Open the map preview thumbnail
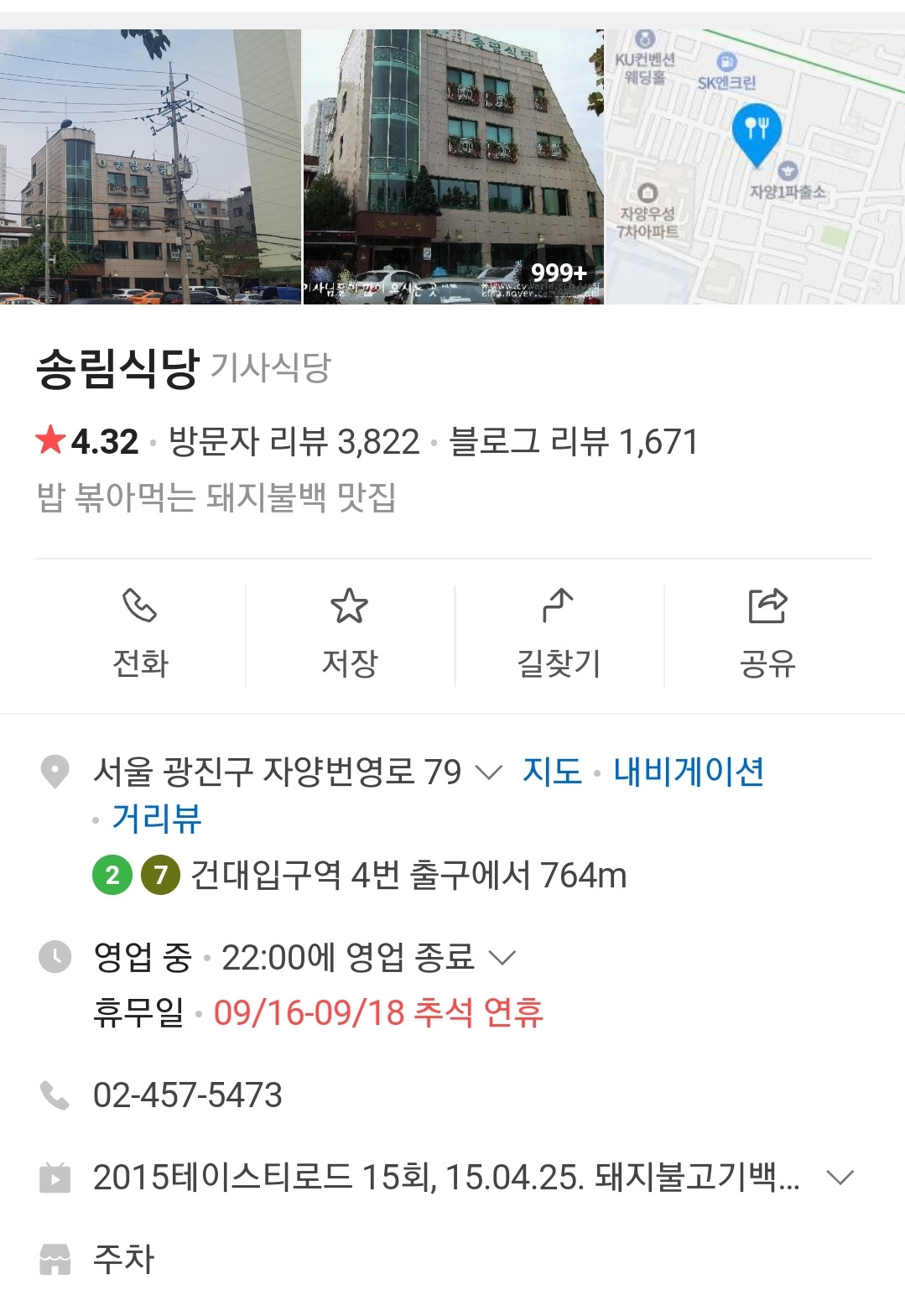Viewport: 905px width, 1316px height. [755, 166]
